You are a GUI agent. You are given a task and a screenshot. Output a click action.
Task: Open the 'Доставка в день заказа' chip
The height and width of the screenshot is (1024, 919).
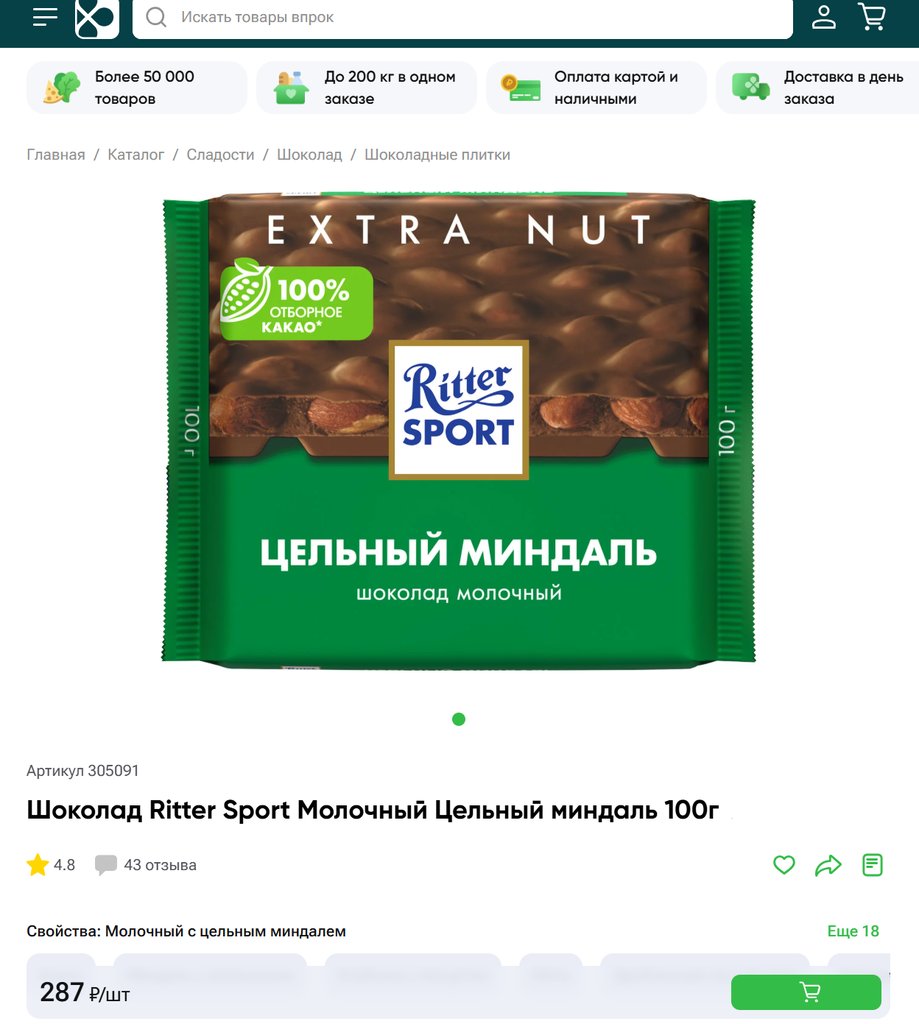(817, 88)
